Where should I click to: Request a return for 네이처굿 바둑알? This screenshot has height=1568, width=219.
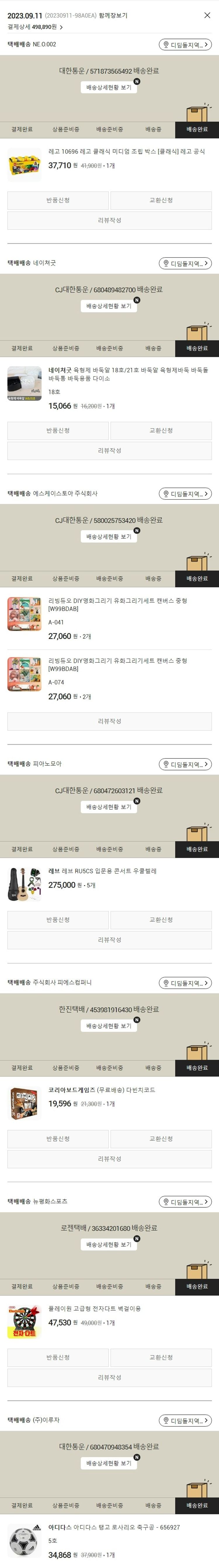click(x=58, y=430)
